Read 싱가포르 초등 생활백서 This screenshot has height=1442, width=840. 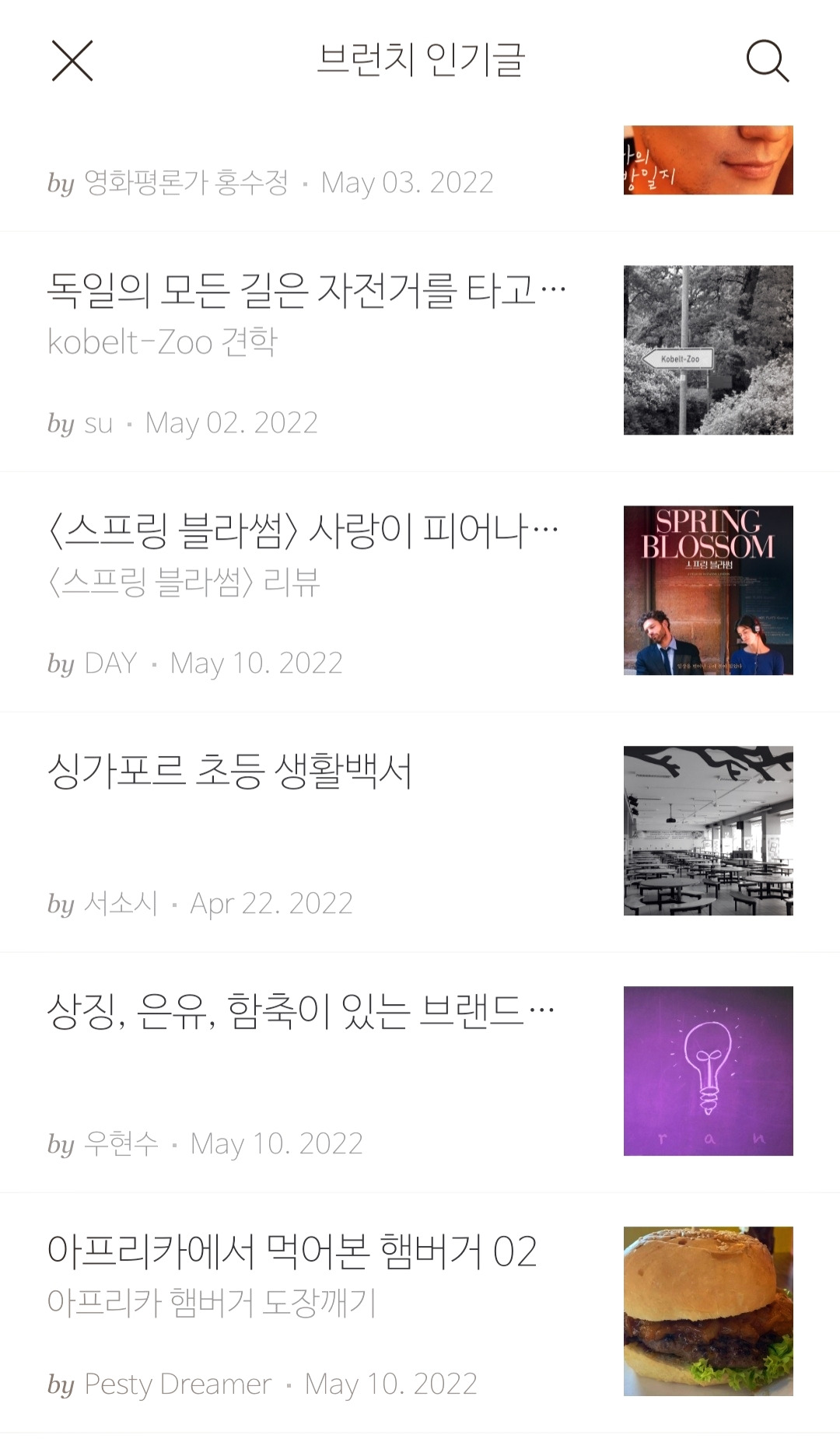pyautogui.click(x=420, y=832)
